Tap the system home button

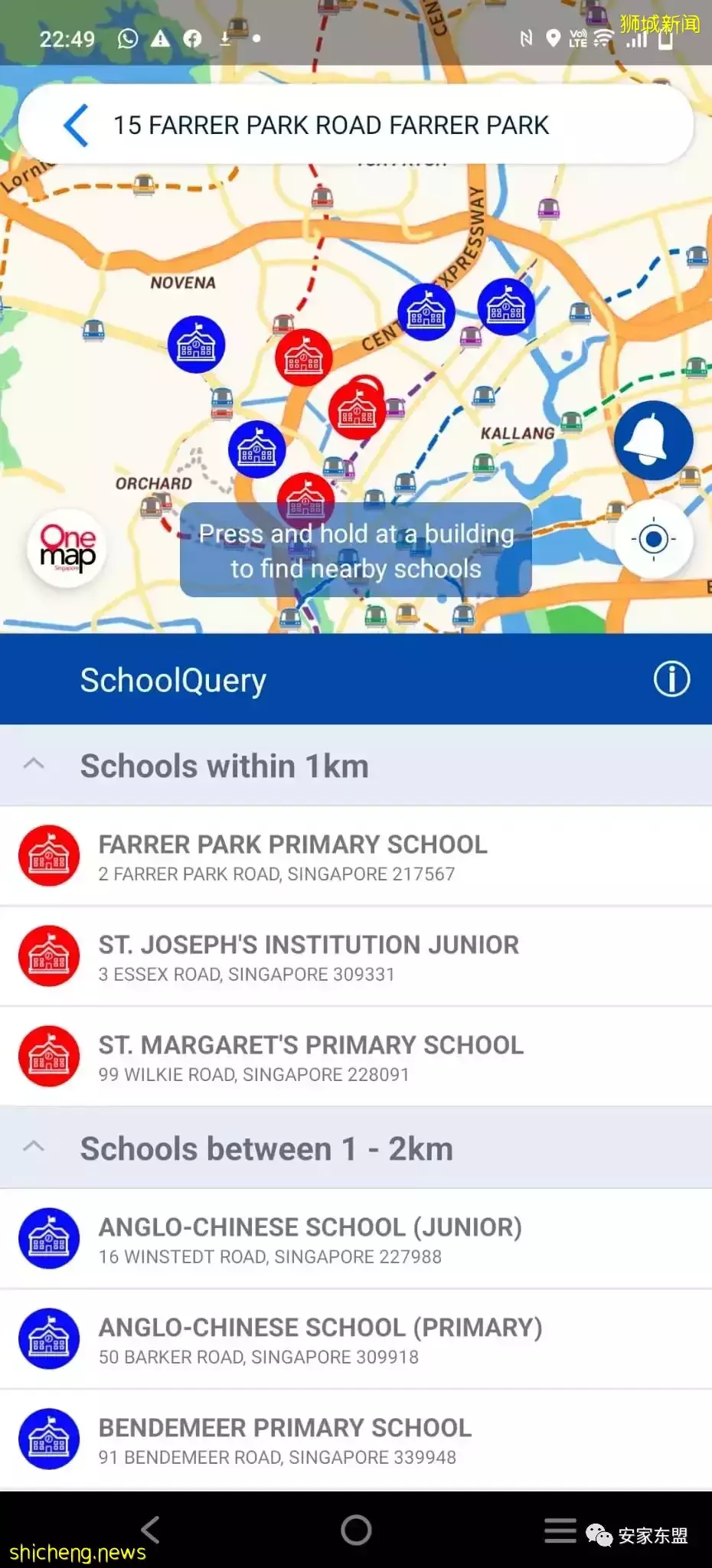pyautogui.click(x=356, y=1530)
